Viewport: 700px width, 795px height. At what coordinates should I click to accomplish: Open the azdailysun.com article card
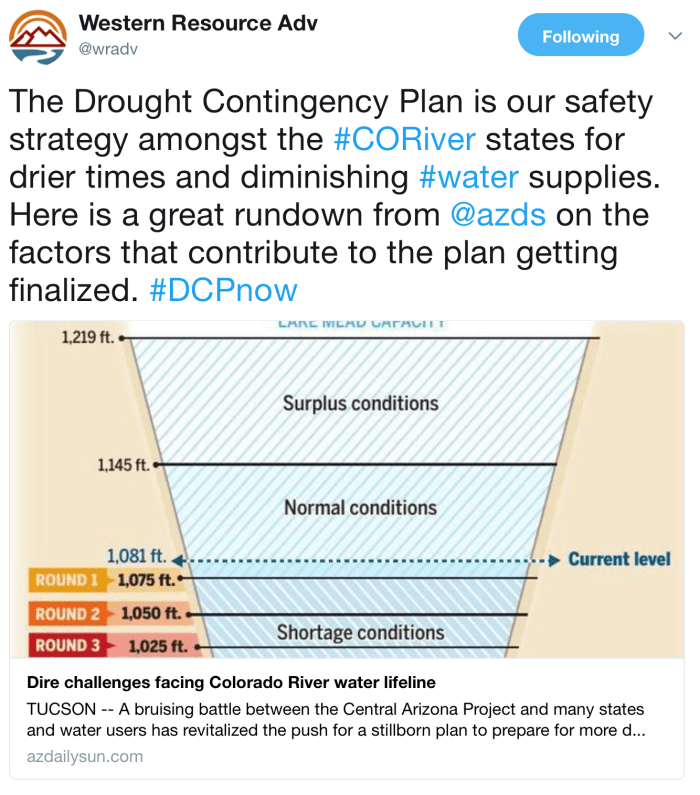click(x=346, y=718)
